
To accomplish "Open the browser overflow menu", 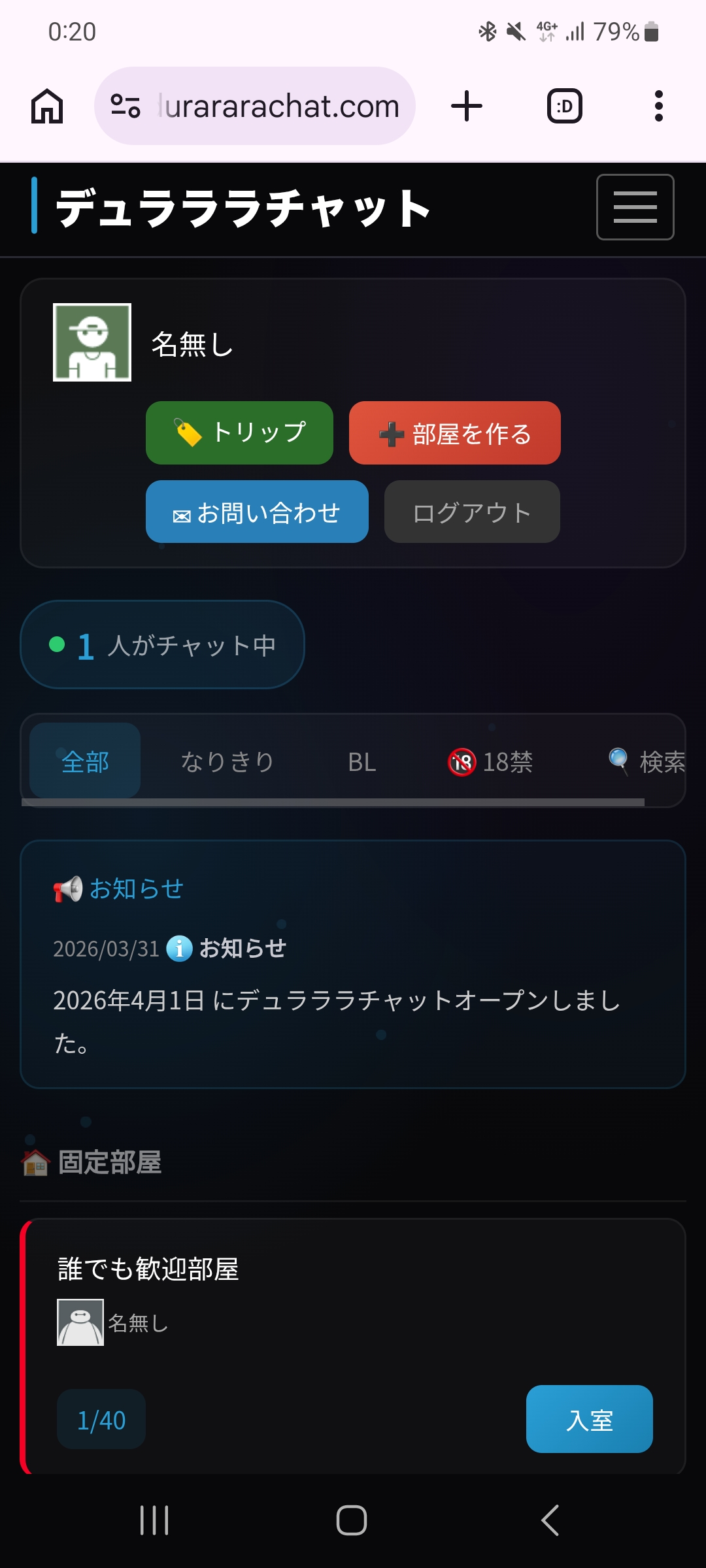I will tap(659, 106).
